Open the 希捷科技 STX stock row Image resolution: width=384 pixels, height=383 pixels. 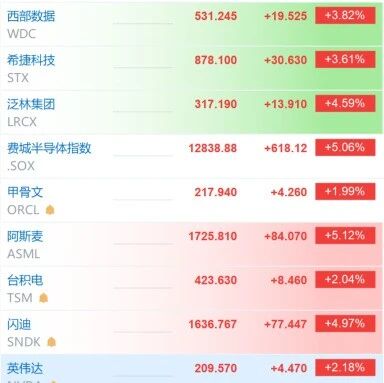pos(191,68)
